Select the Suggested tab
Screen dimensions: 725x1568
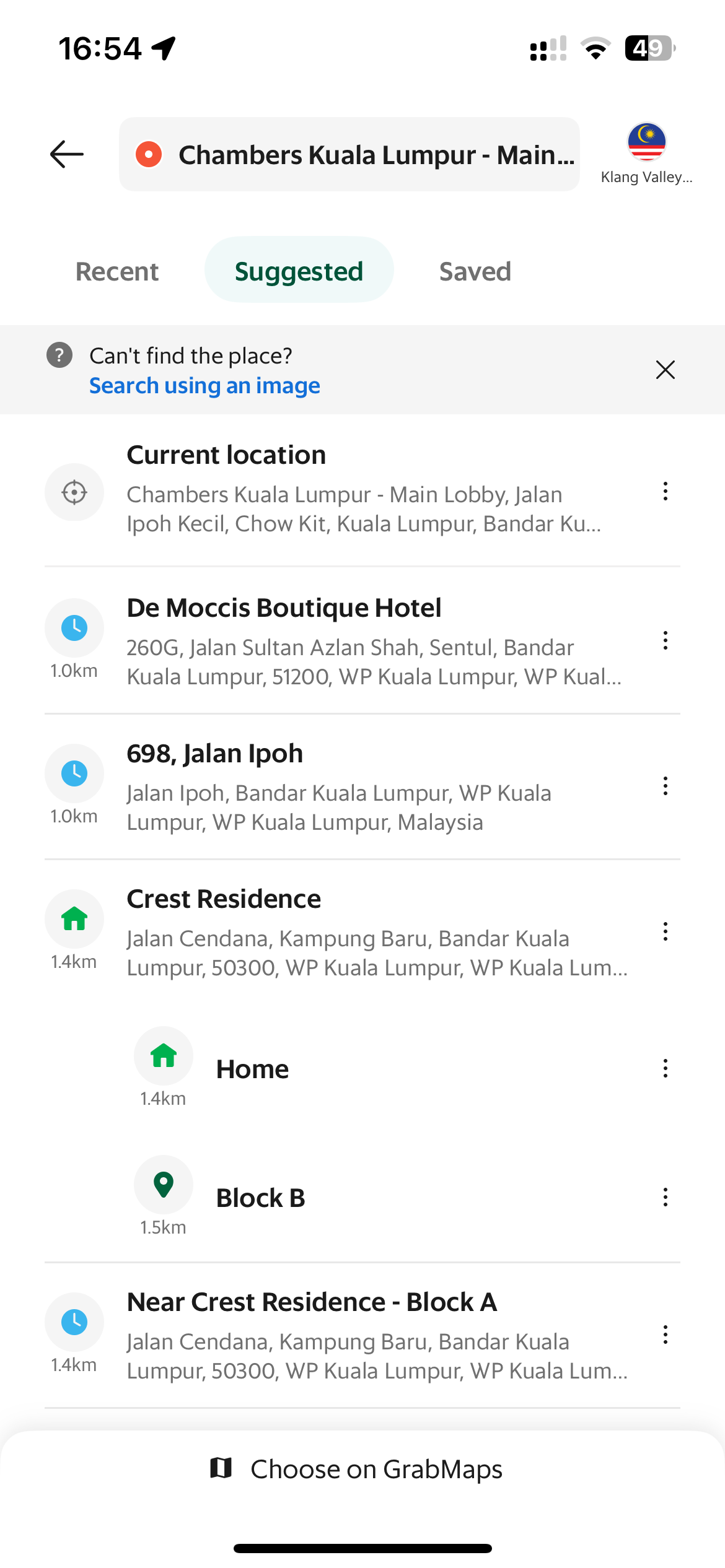pyautogui.click(x=299, y=270)
